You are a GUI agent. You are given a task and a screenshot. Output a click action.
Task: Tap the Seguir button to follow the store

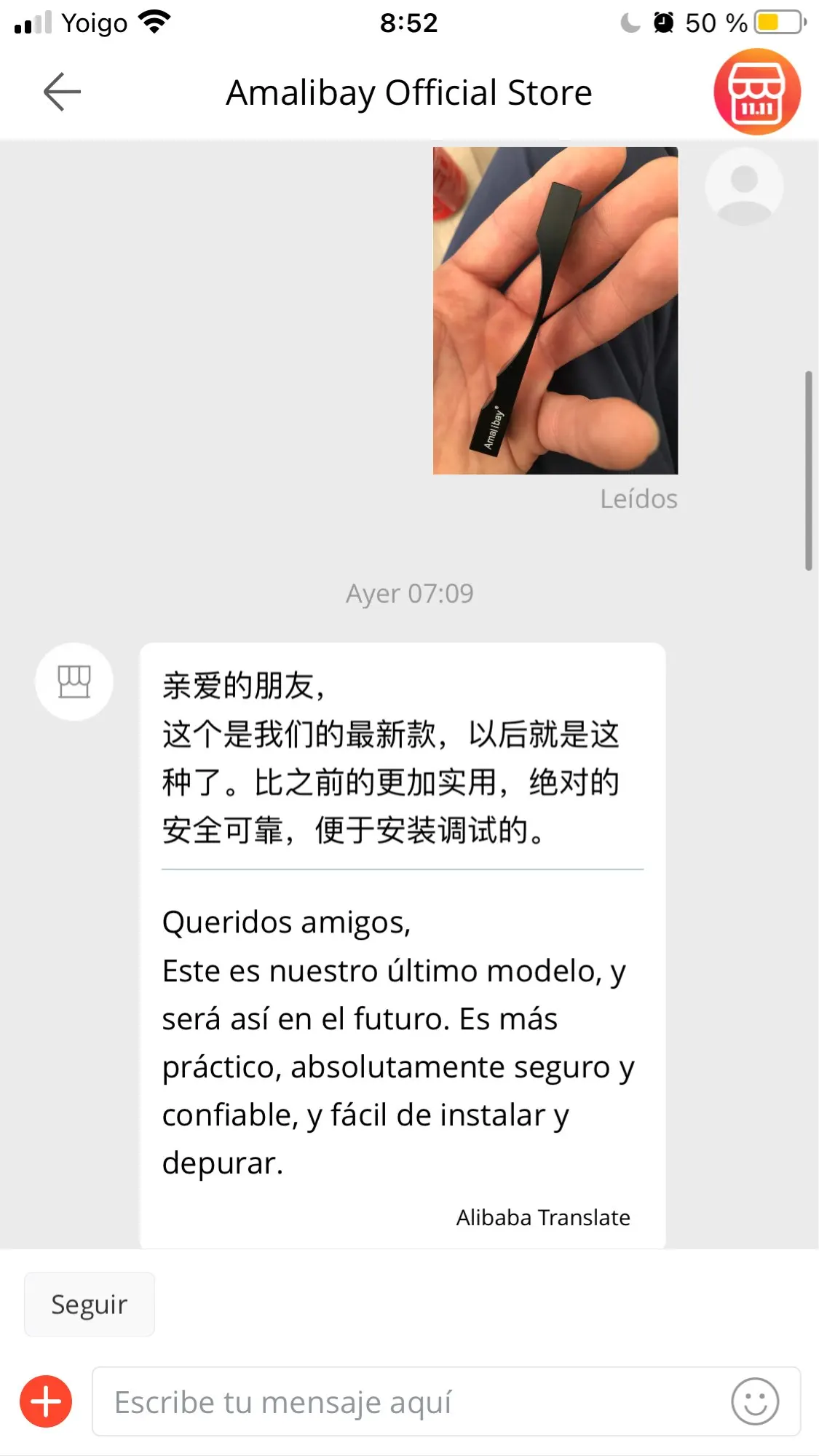[90, 1305]
